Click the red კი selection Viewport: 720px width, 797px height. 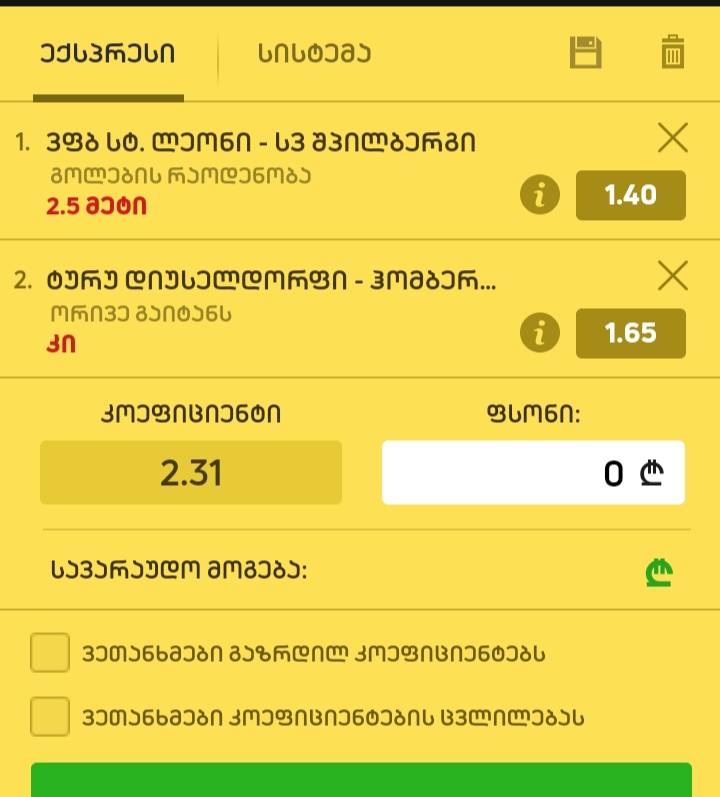(57, 345)
